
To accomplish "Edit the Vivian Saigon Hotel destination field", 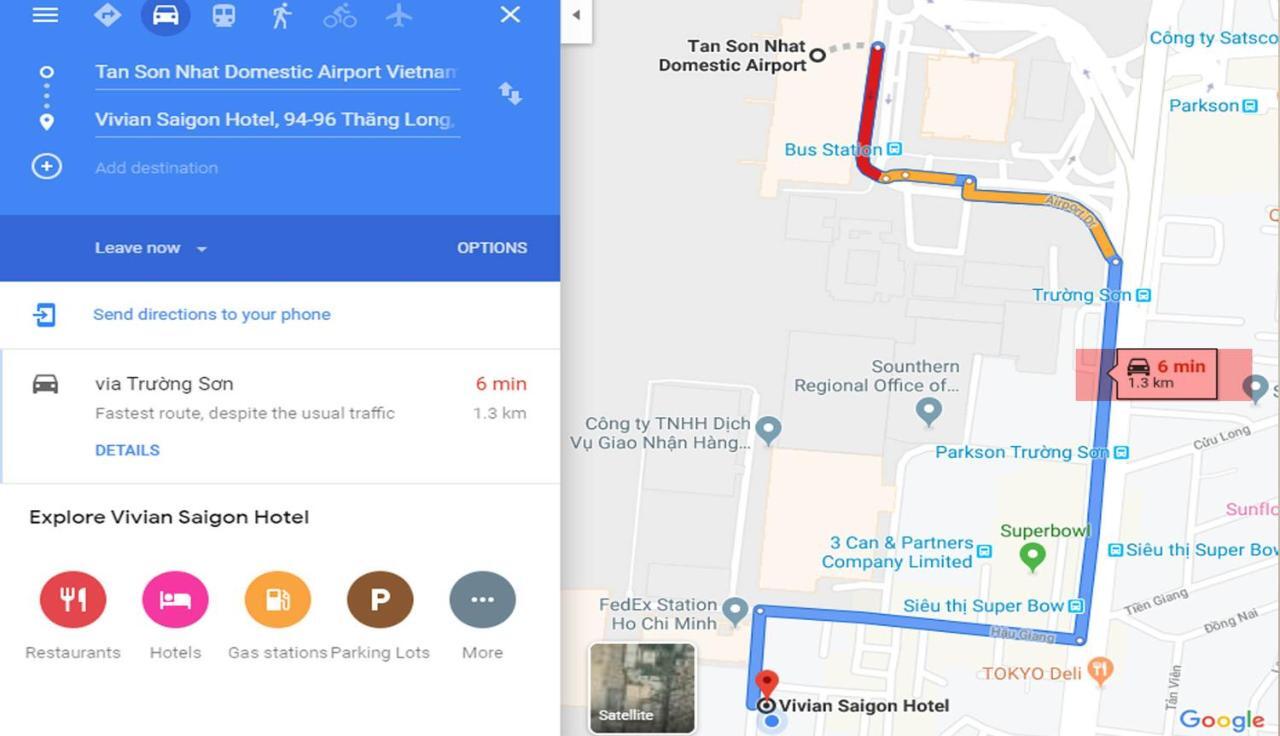I will coord(276,120).
